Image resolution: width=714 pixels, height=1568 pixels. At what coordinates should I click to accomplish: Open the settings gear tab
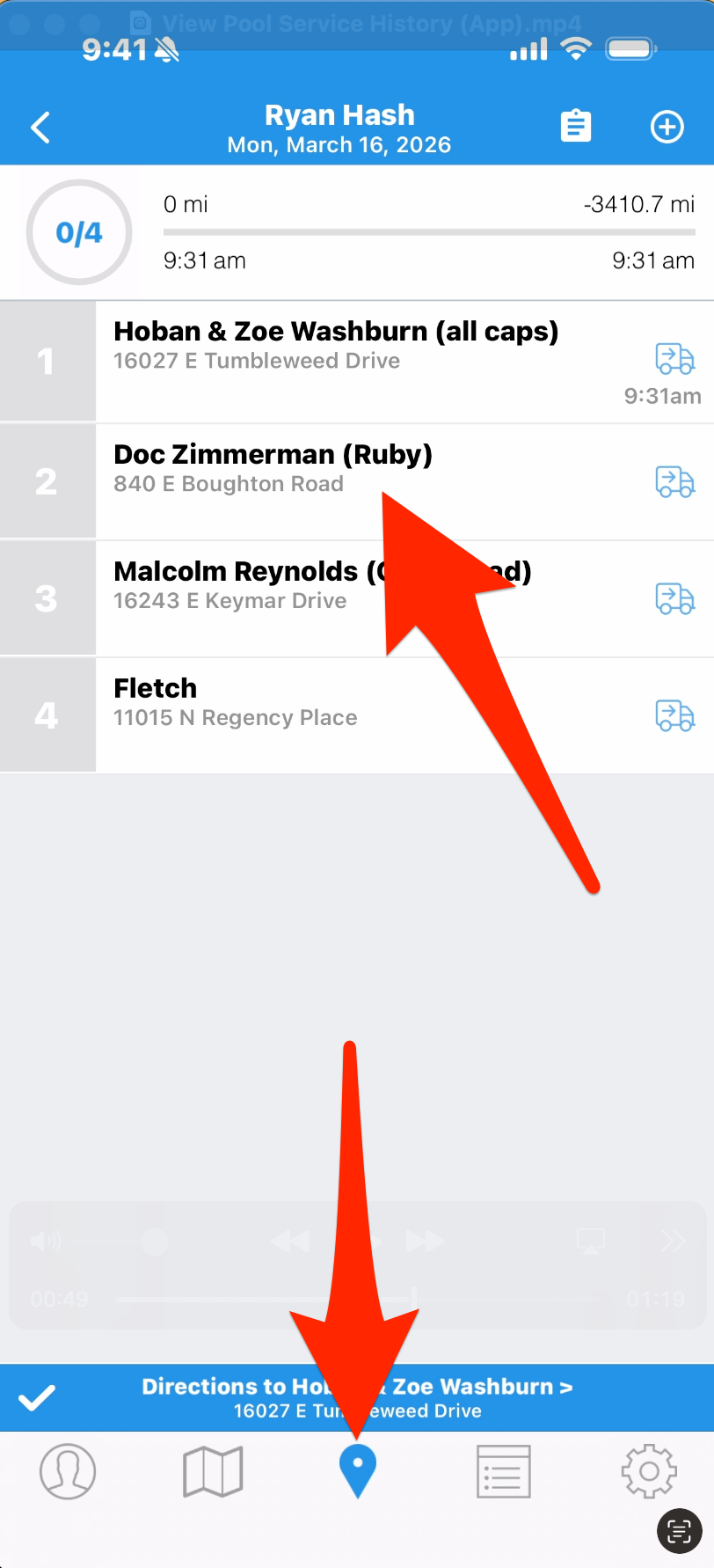click(648, 1471)
